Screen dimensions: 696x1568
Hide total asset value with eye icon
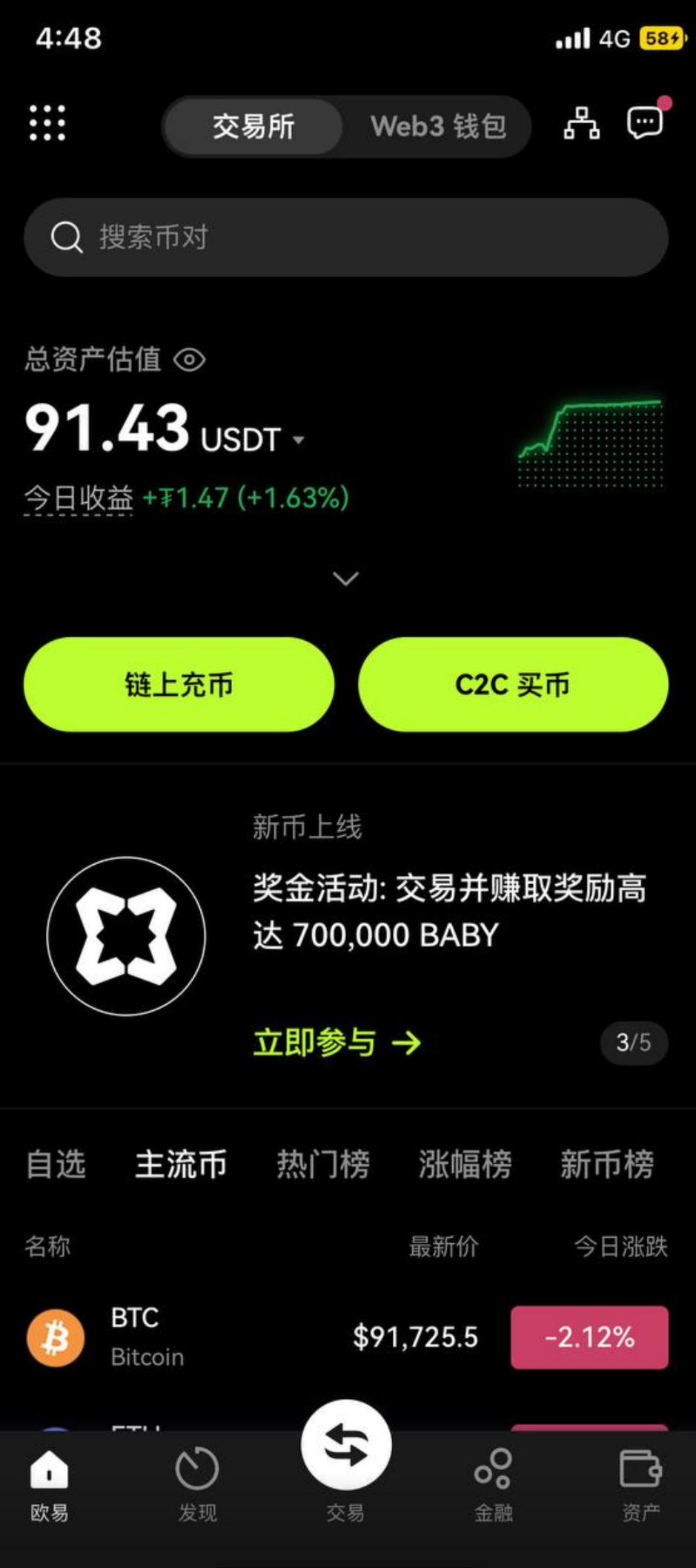point(190,360)
